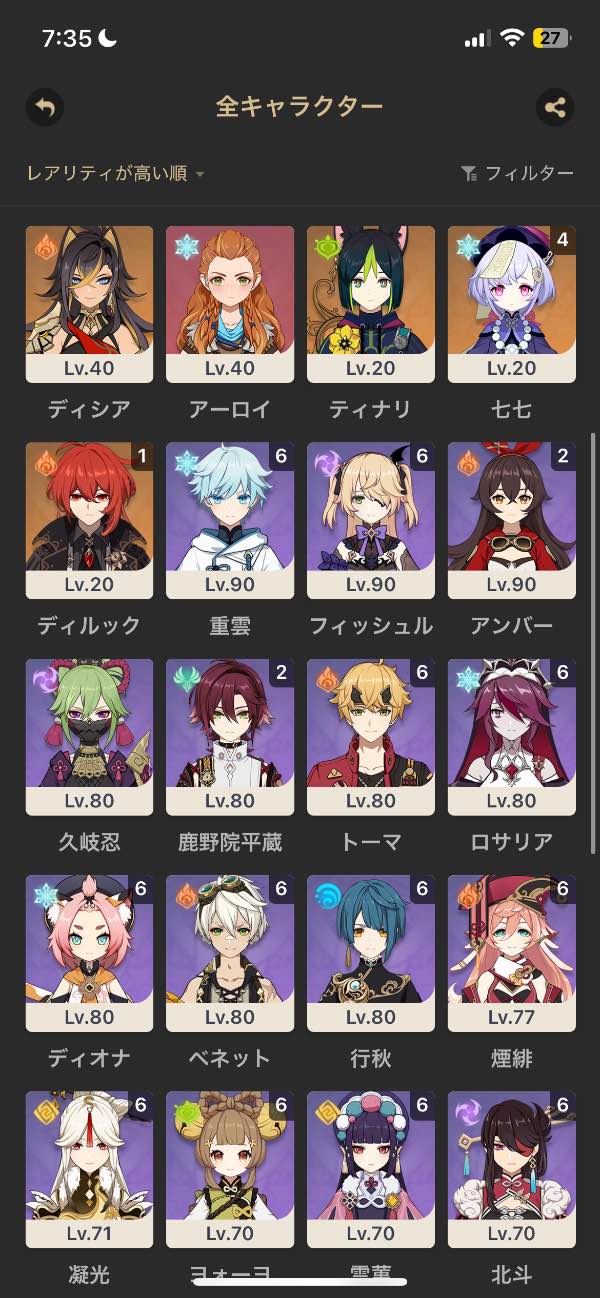Screen dimensions: 600x1298
Task: Select the 煙緋 character tile
Action: pos(512,952)
